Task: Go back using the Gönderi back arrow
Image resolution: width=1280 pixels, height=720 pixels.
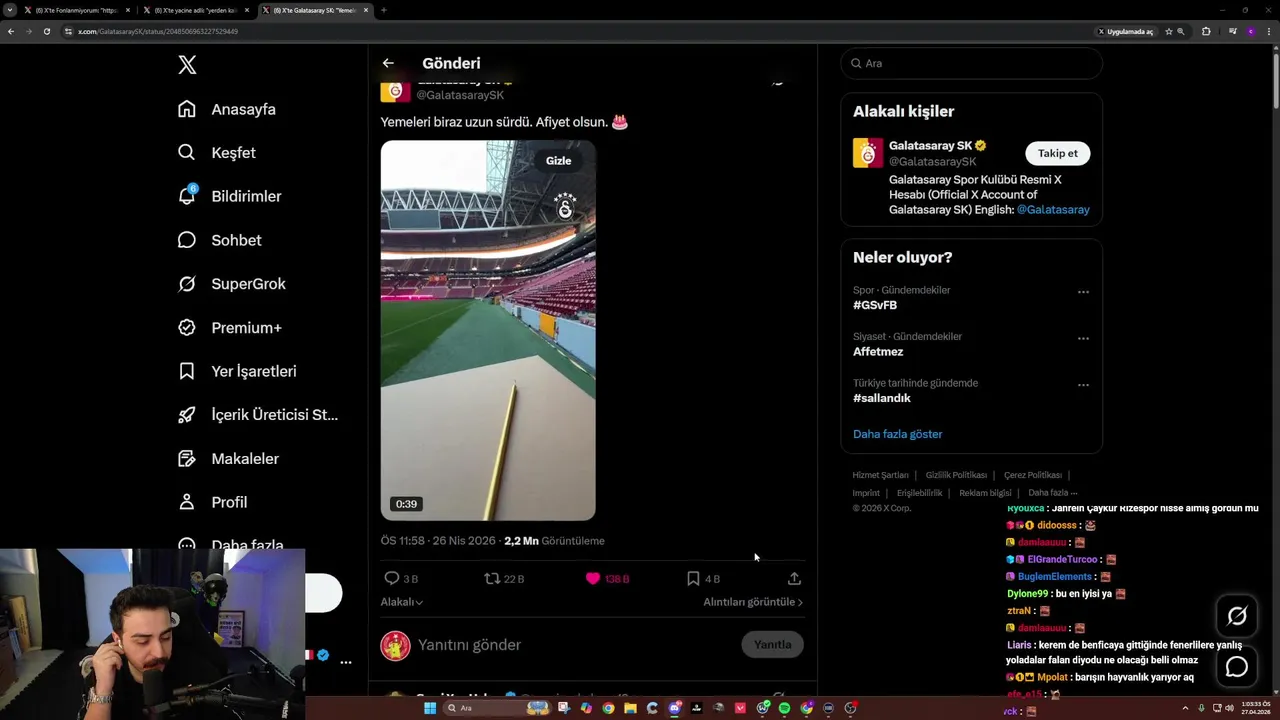Action: pyautogui.click(x=388, y=63)
